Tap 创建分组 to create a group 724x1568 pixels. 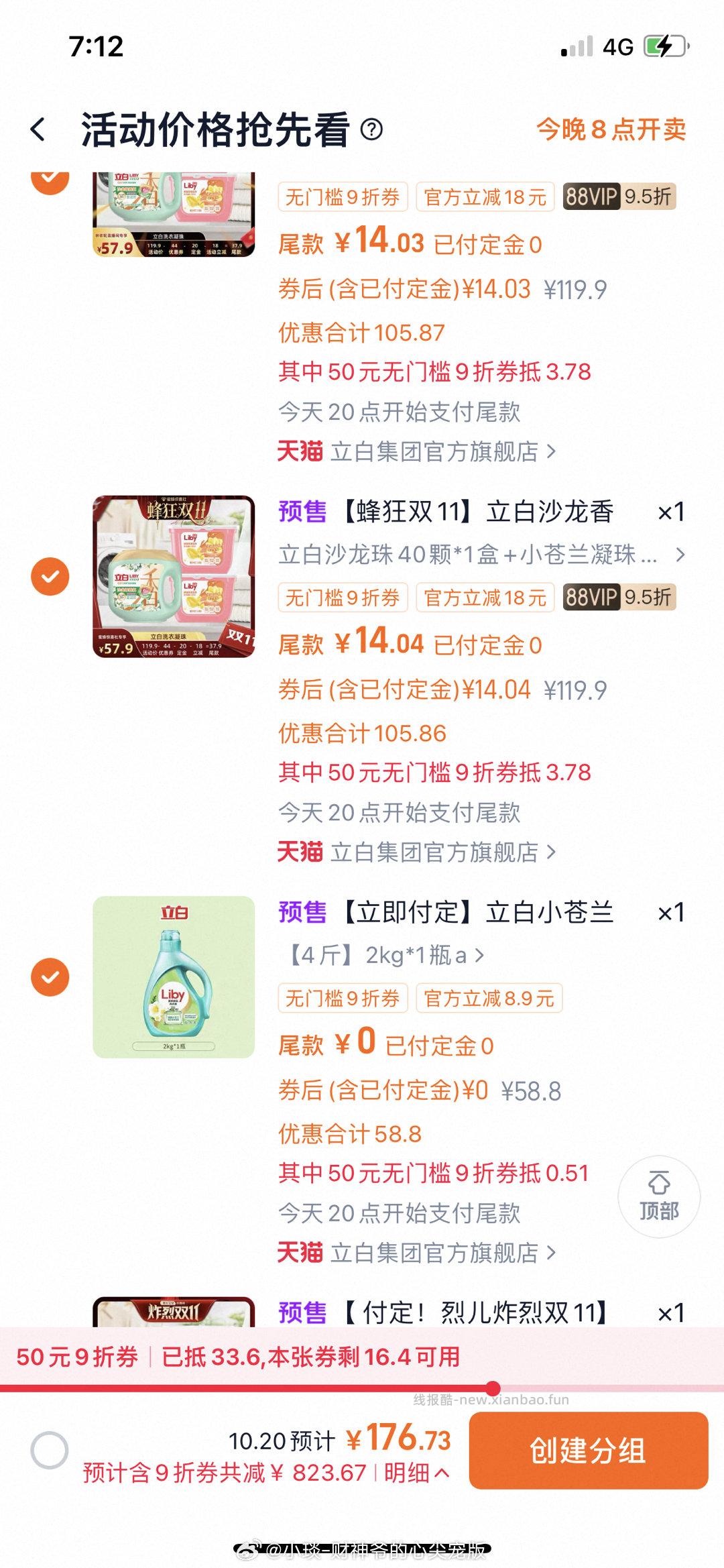[x=588, y=1450]
